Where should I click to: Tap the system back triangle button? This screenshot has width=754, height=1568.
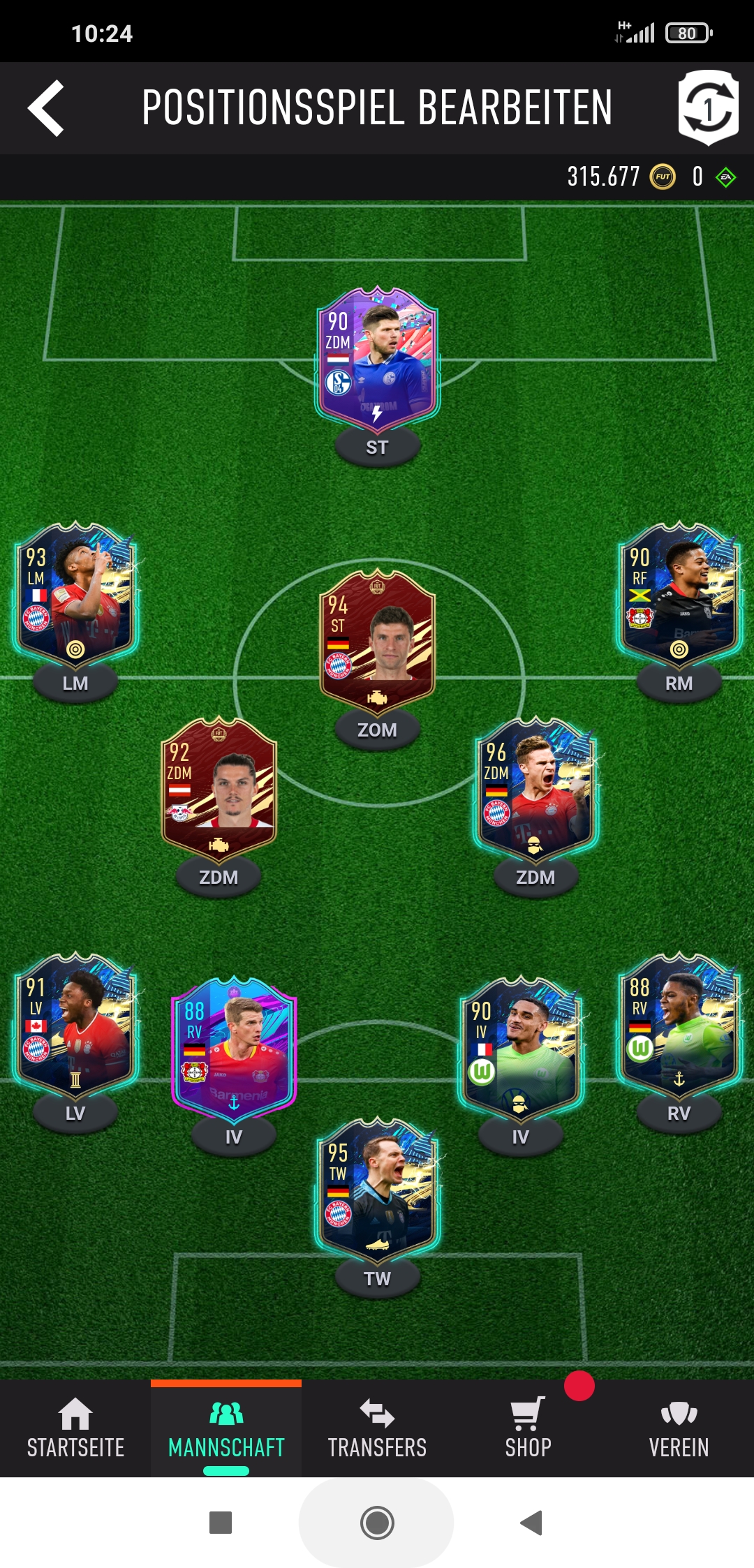pyautogui.click(x=532, y=1523)
